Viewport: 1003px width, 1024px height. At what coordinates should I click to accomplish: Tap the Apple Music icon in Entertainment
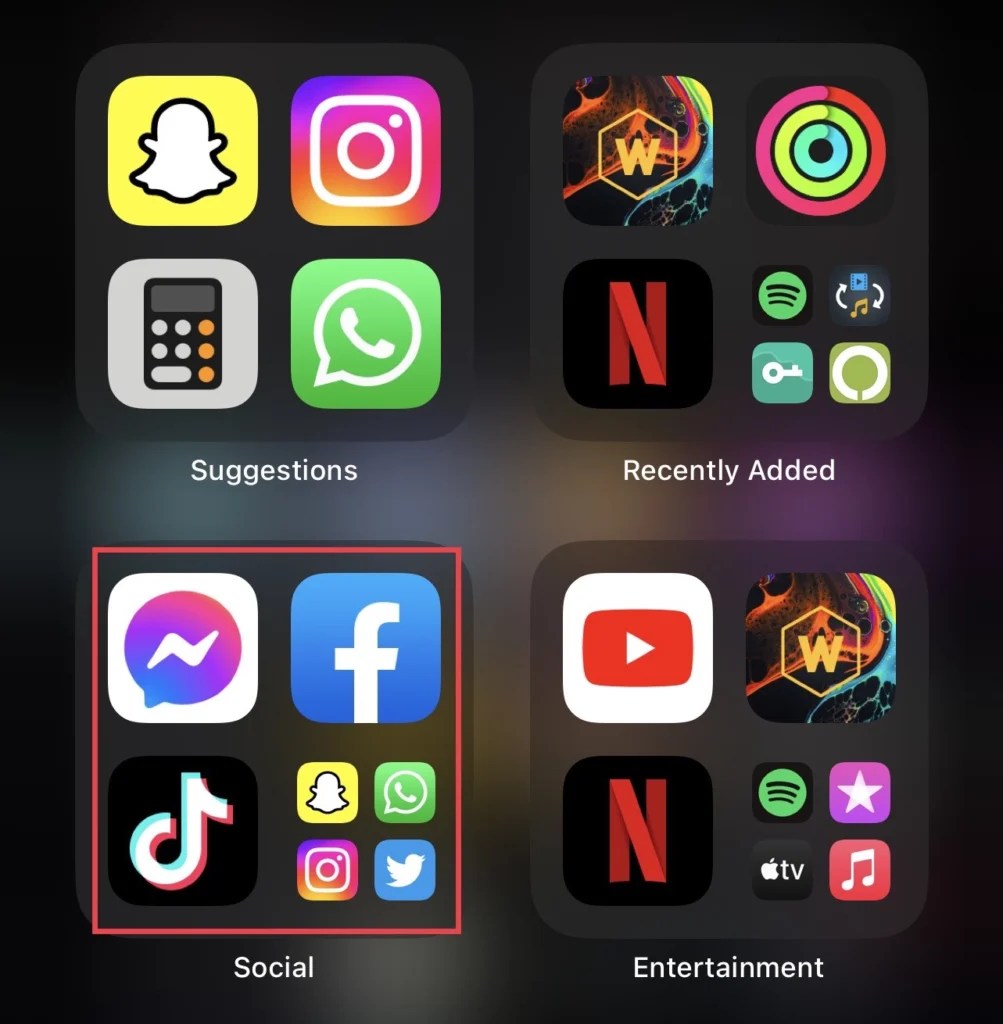[860, 870]
